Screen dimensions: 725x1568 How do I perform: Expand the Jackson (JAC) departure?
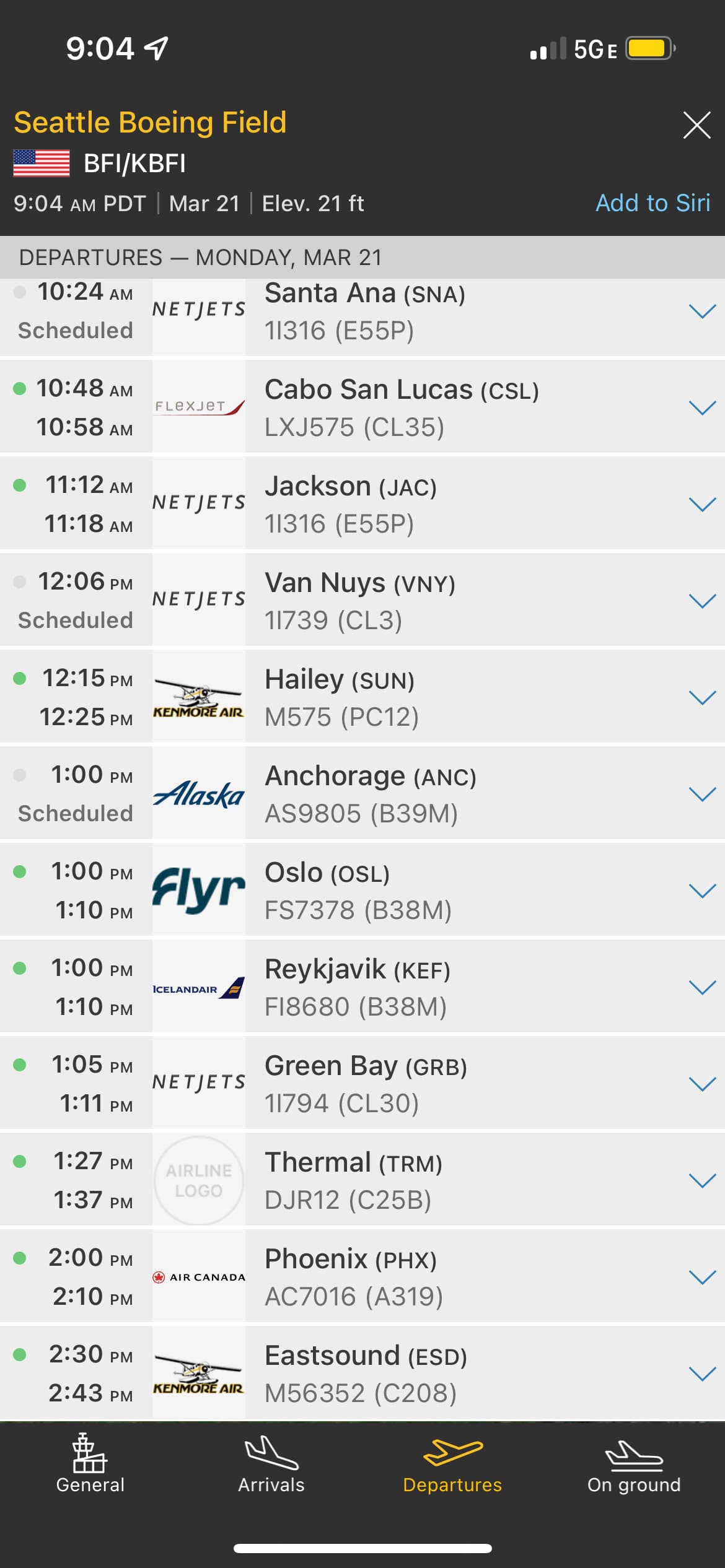point(702,505)
